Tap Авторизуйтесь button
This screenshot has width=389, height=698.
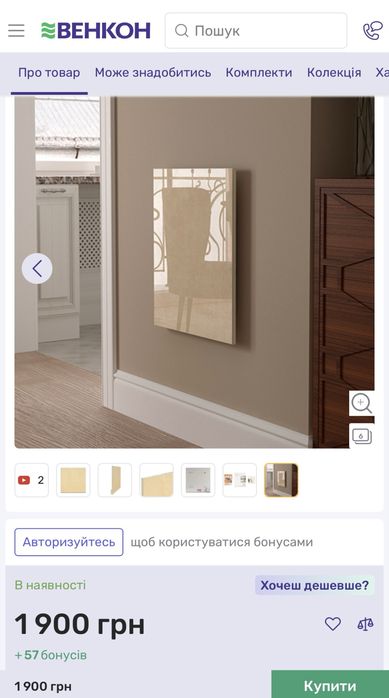point(69,542)
